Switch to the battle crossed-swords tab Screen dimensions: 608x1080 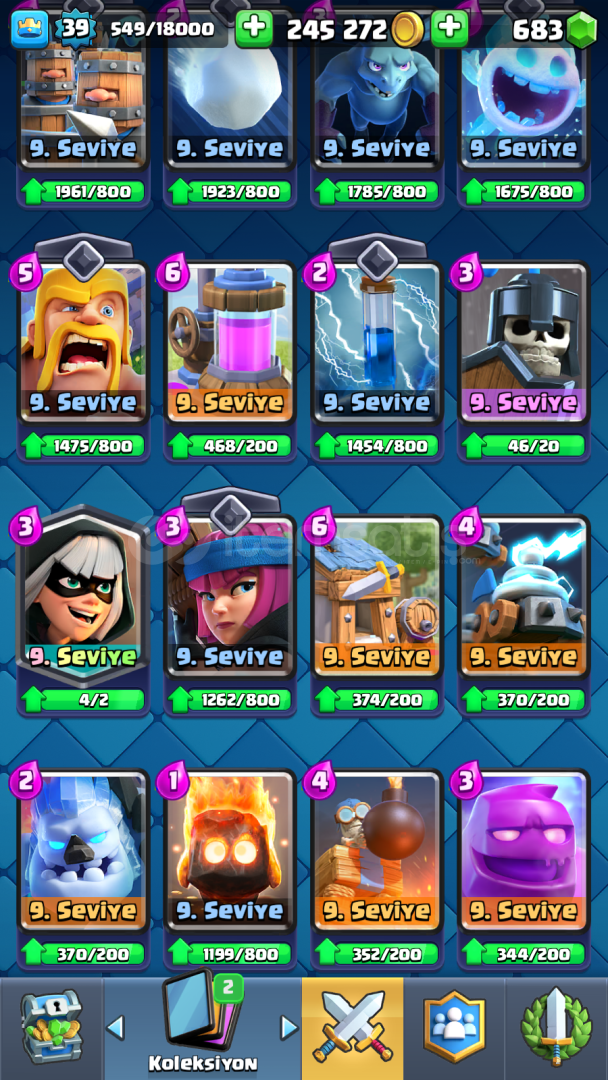(353, 1028)
